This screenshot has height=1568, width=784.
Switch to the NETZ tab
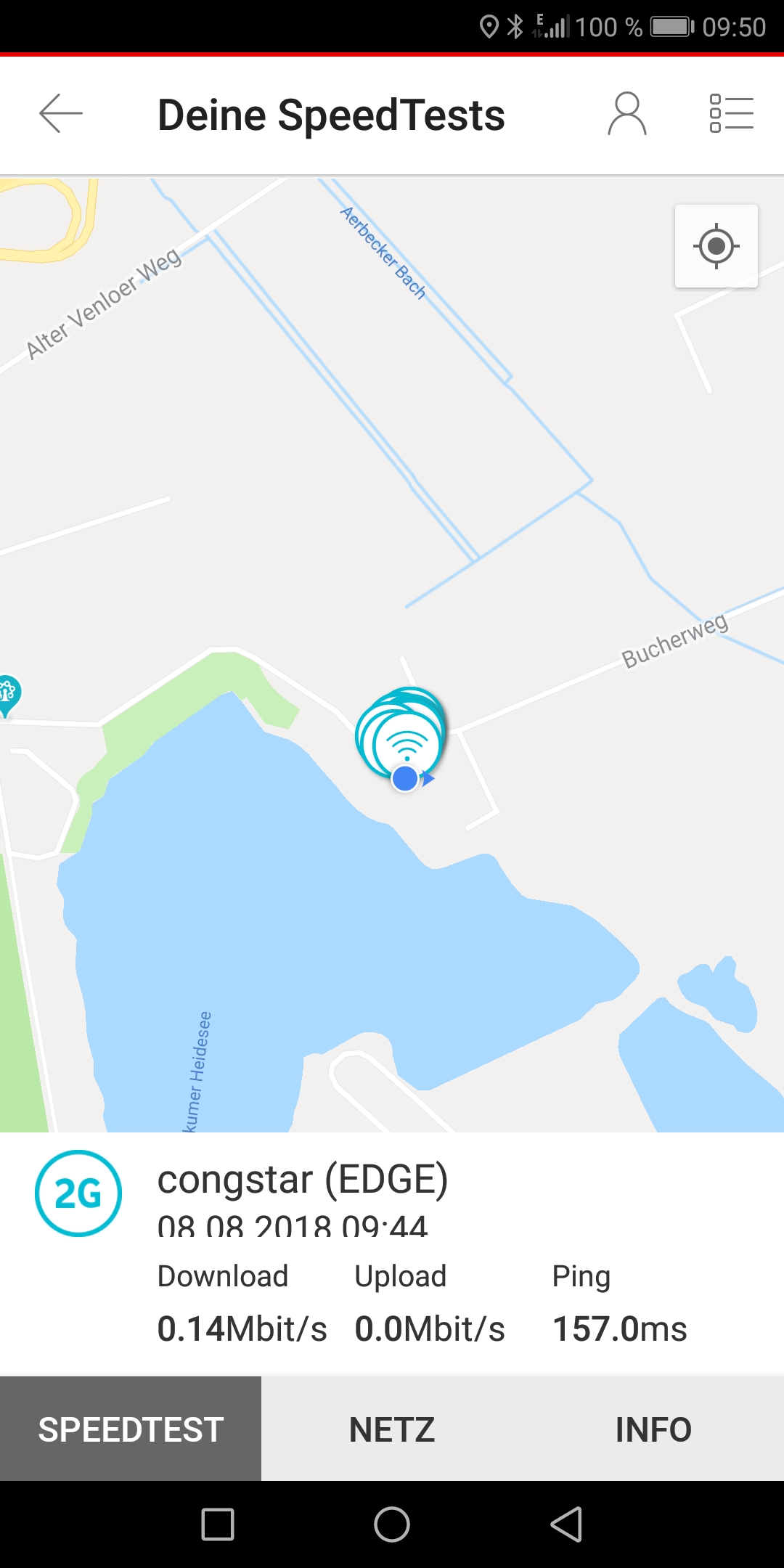(x=392, y=1429)
